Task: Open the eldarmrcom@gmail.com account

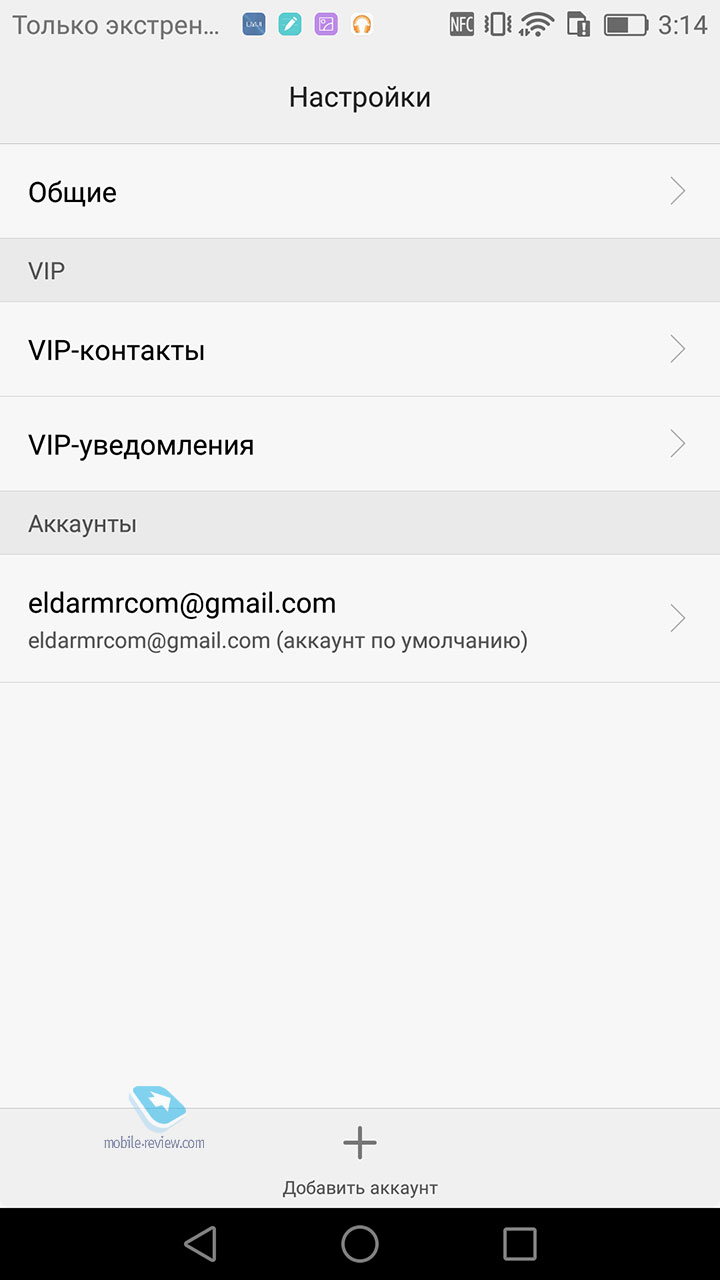Action: click(360, 619)
